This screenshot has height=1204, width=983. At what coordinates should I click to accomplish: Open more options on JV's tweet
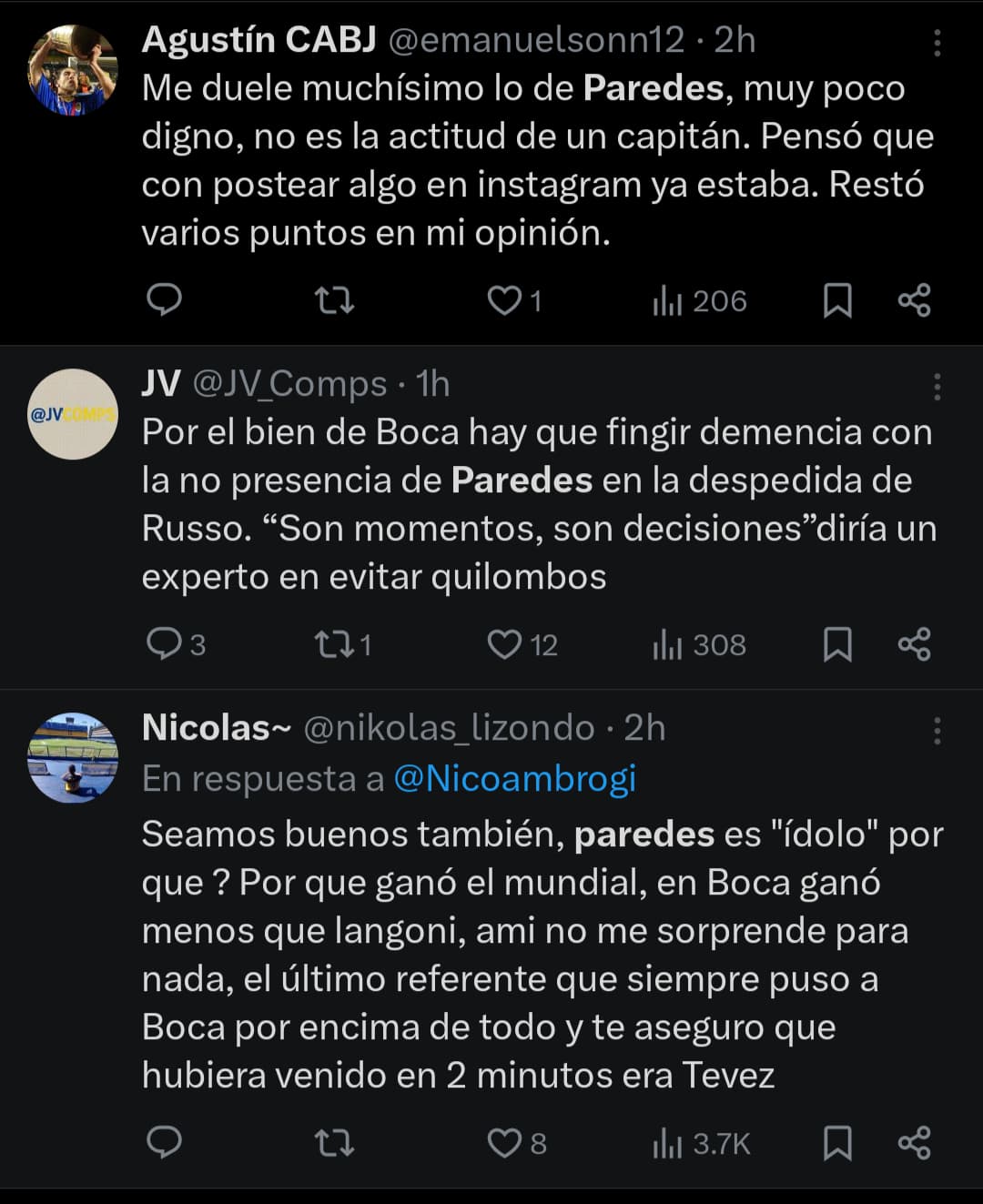937,387
